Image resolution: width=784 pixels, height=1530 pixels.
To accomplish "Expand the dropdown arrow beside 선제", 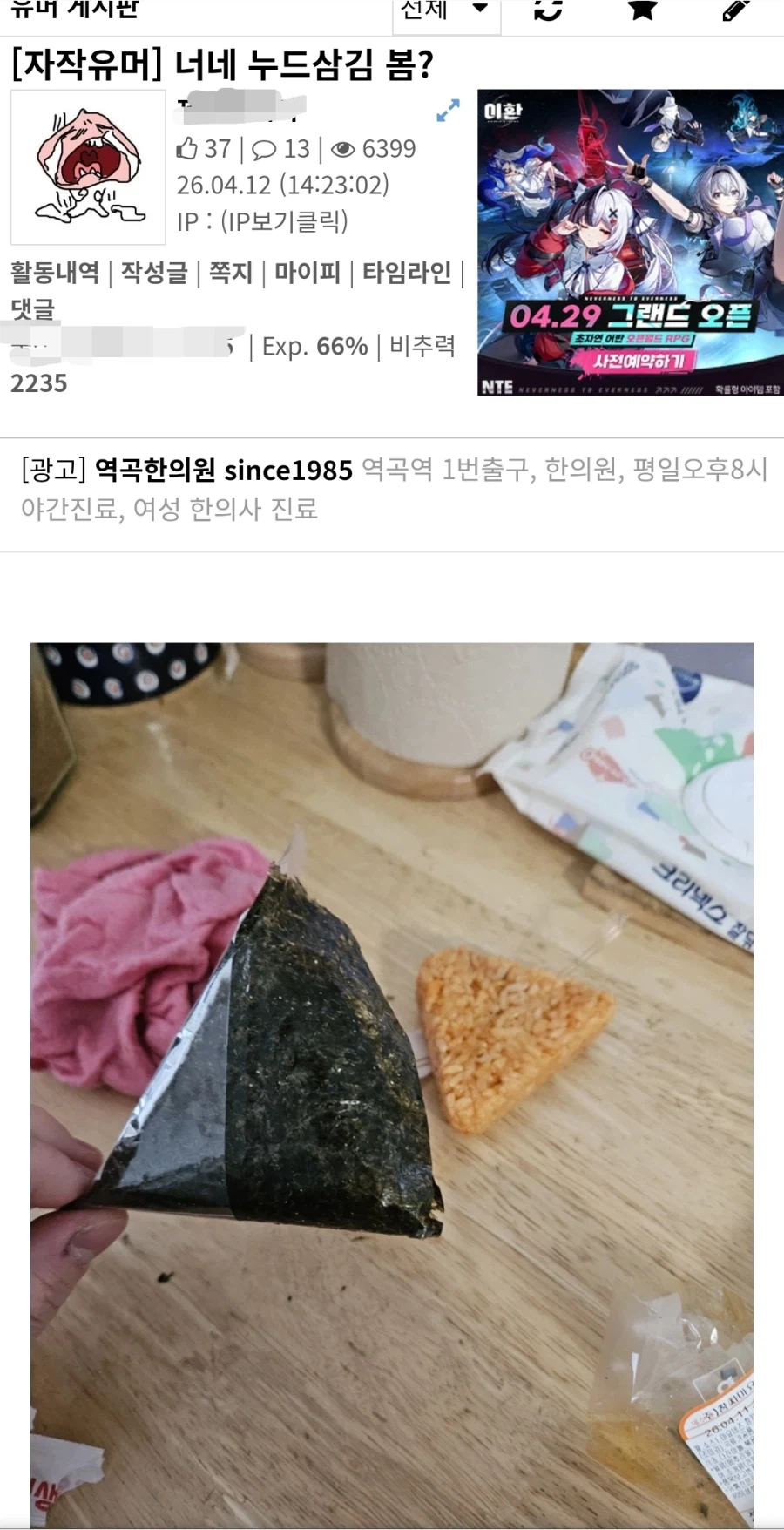I will 477,9.
